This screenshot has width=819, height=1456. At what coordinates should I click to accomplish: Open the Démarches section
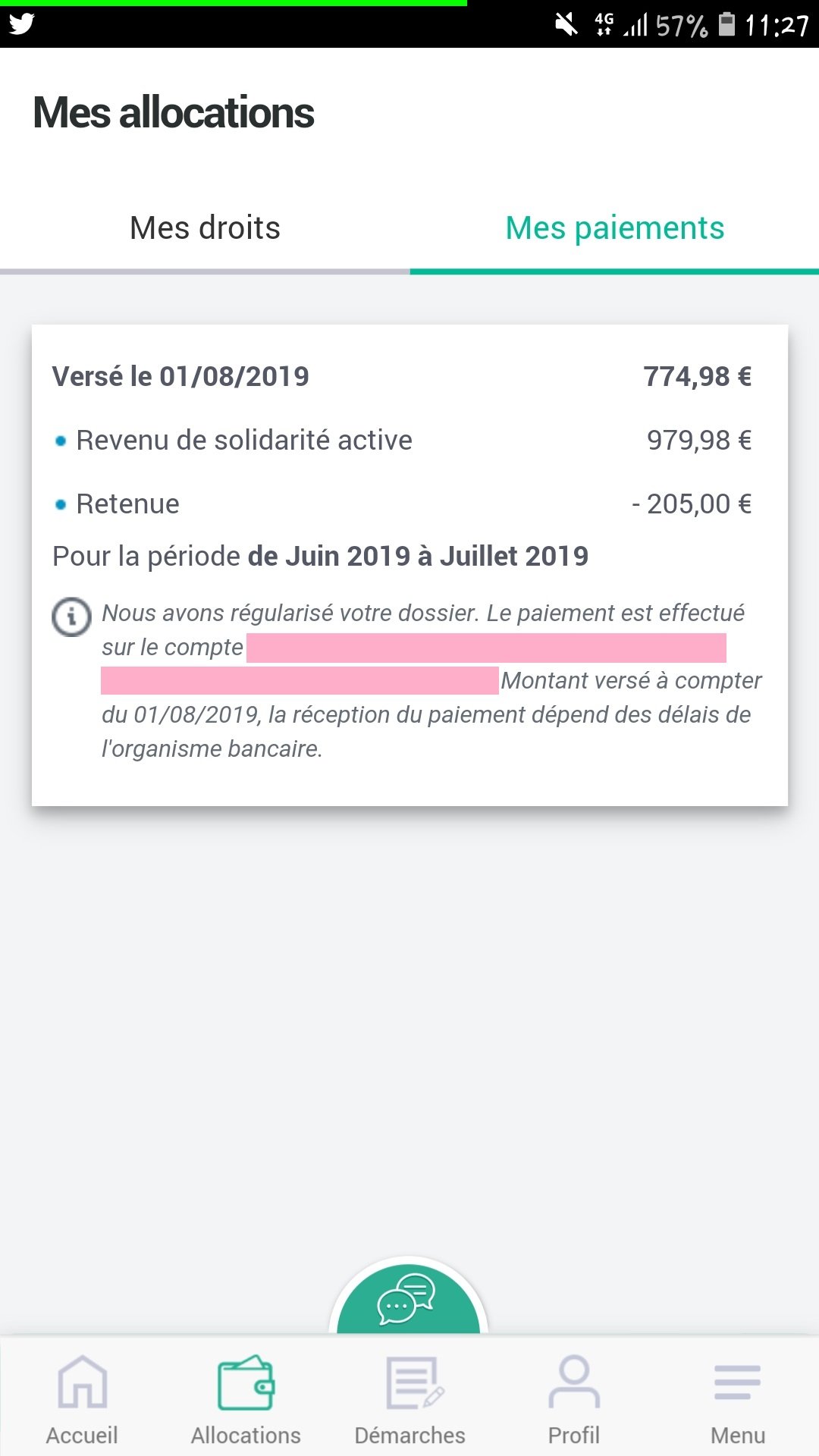coord(409,1400)
